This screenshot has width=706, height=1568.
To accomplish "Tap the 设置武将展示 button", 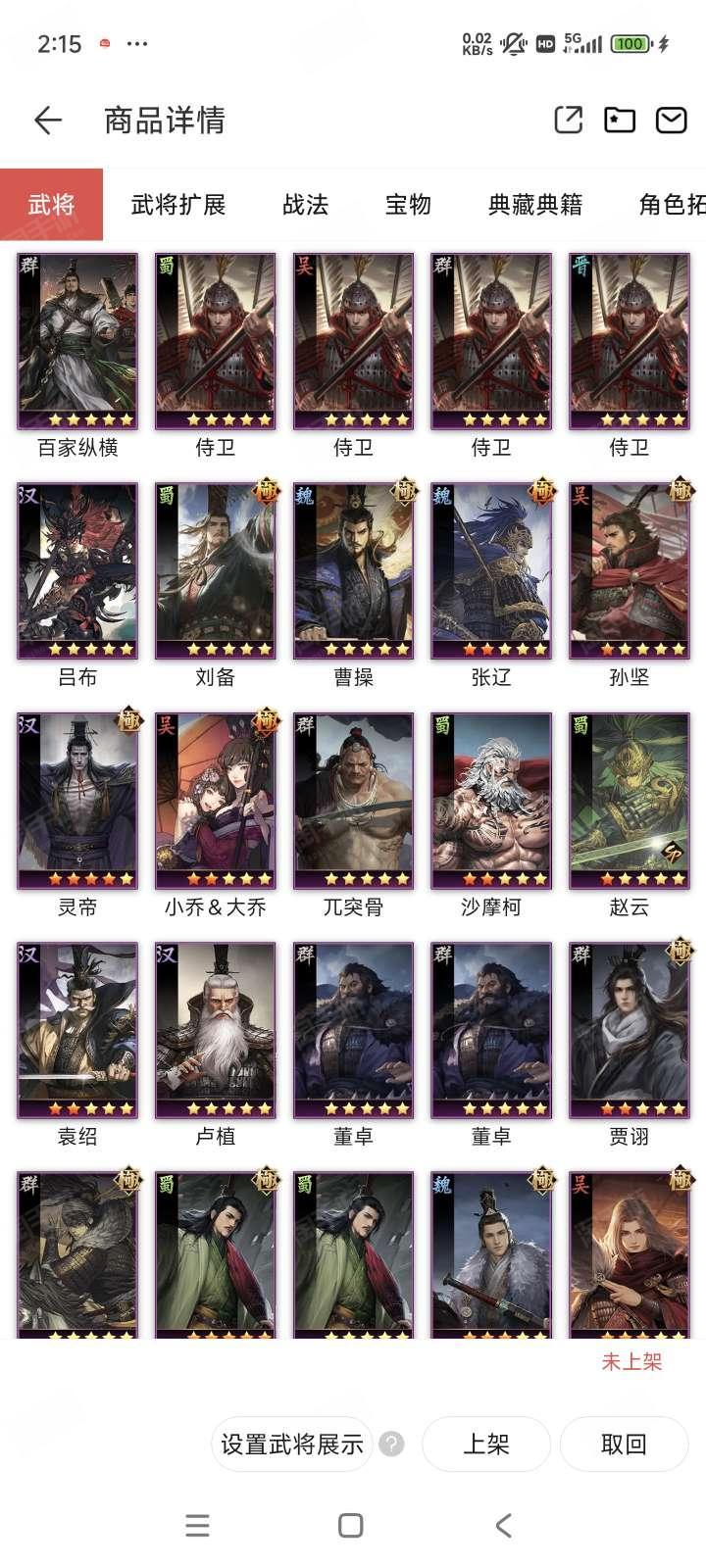I will pyautogui.click(x=292, y=1444).
